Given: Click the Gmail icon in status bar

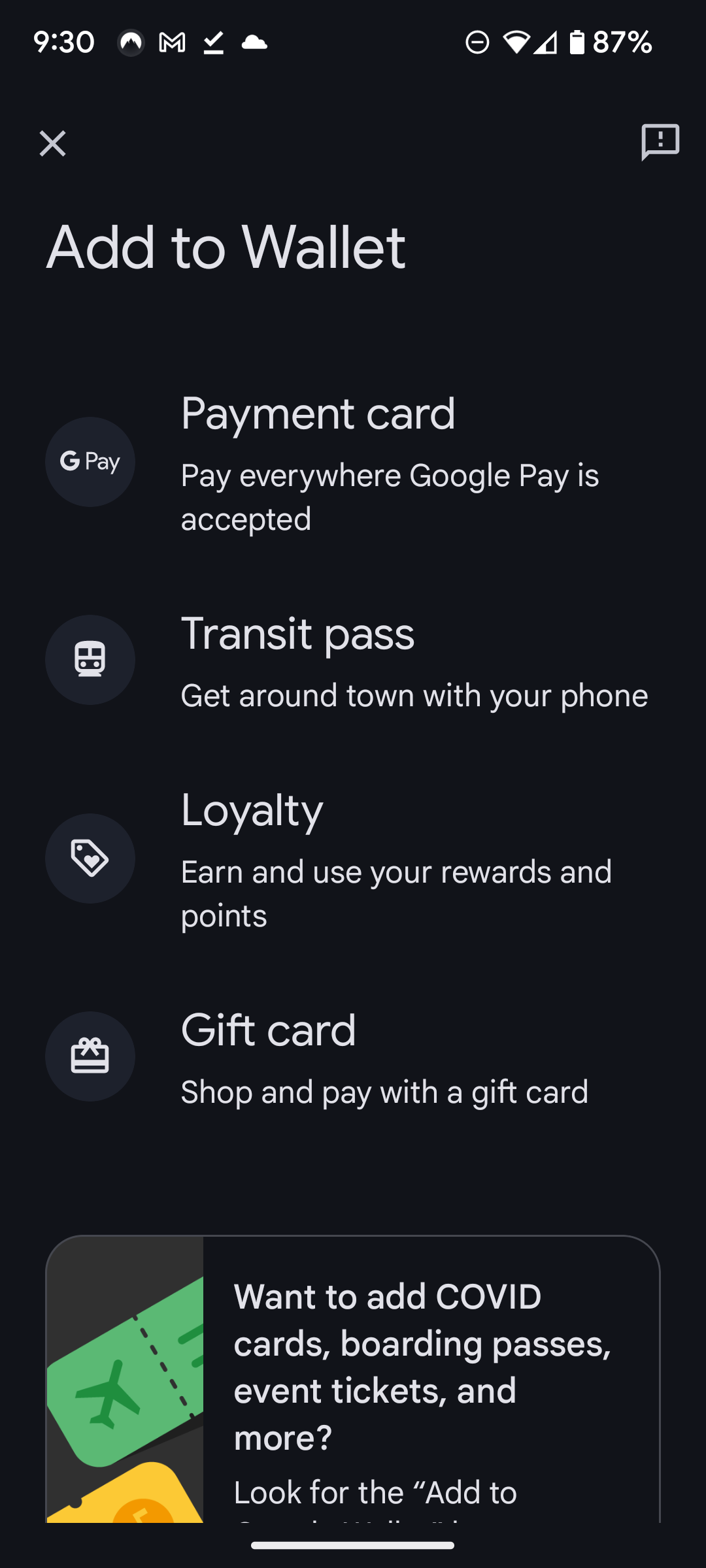Looking at the screenshot, I should coord(171,42).
